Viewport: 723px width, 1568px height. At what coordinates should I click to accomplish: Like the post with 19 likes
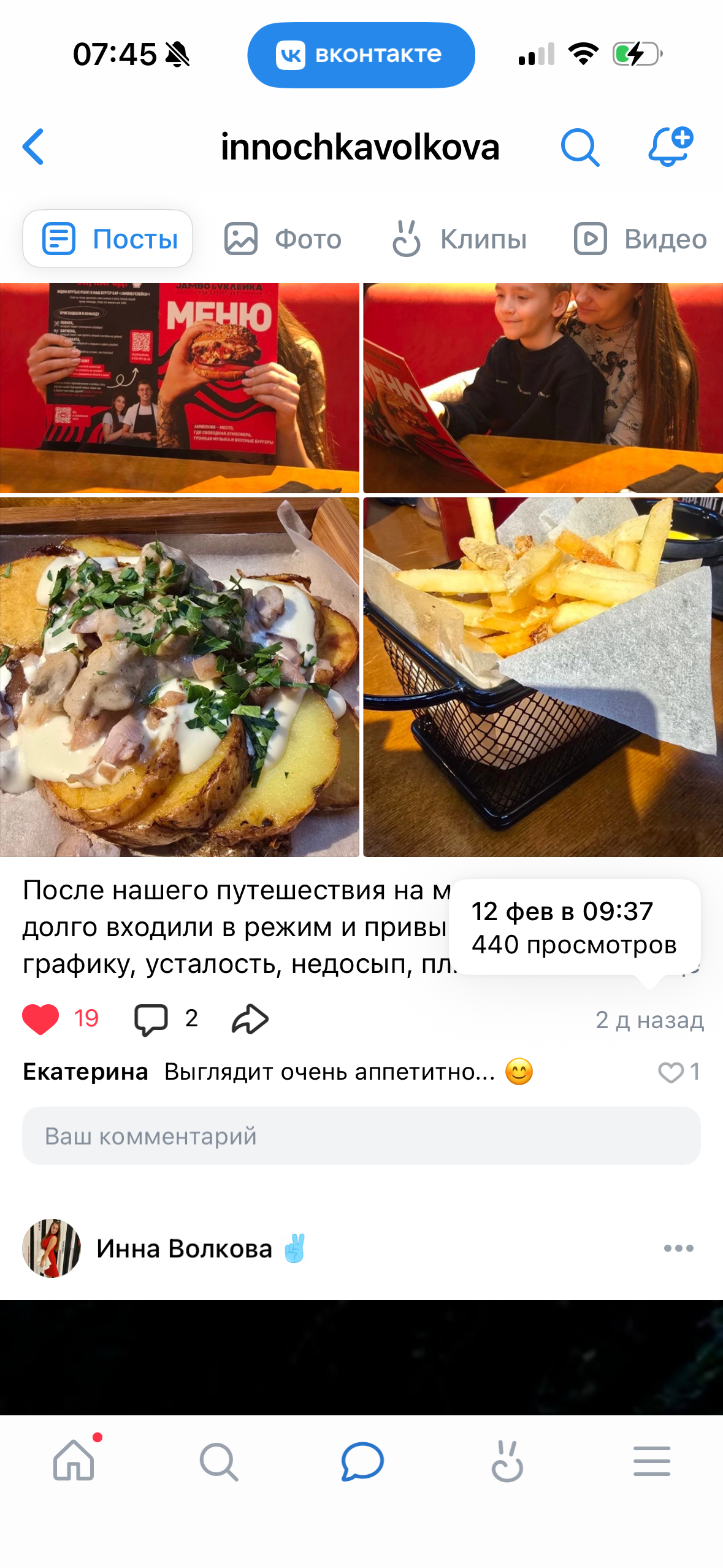coord(41,1019)
